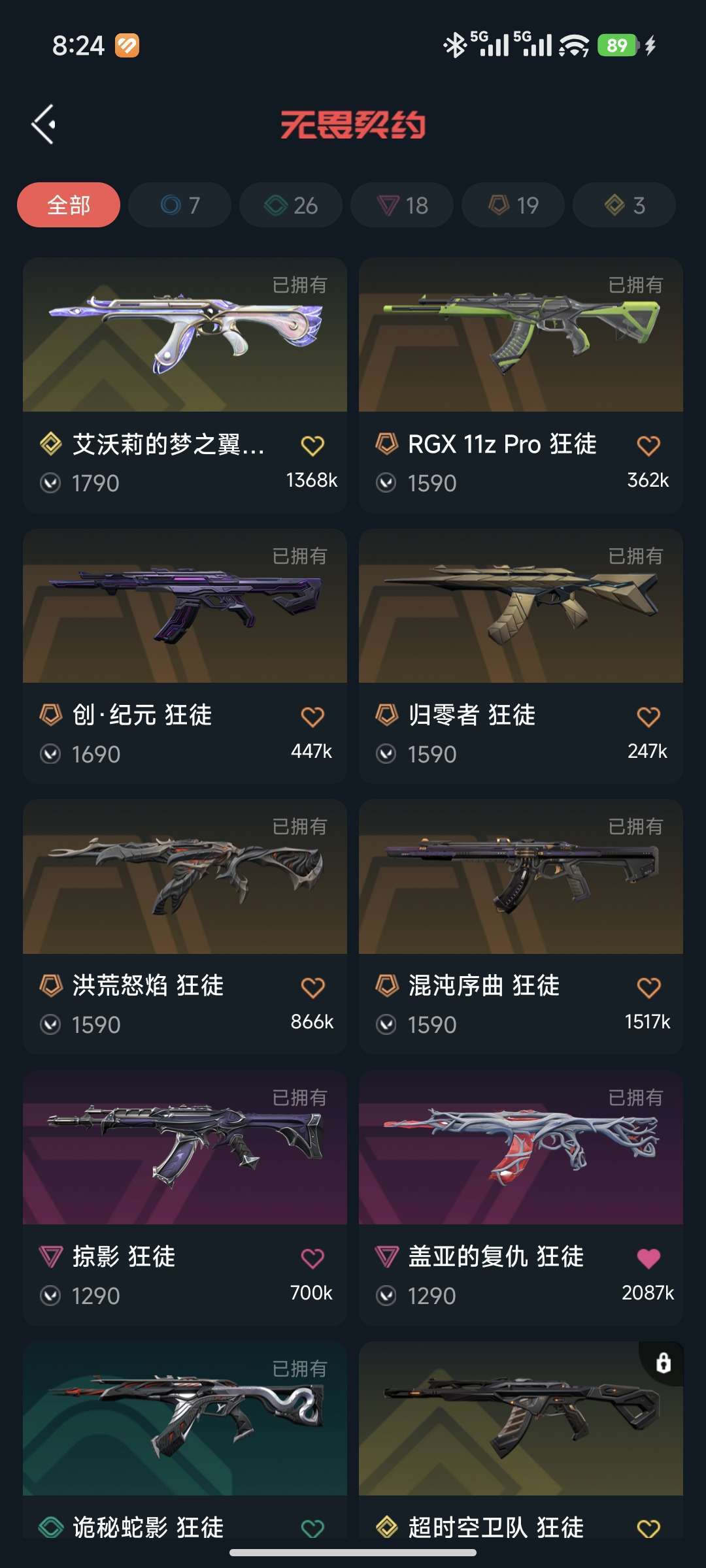Tap the heart on 掠影 狂徒
The height and width of the screenshot is (1568, 706).
point(312,1258)
